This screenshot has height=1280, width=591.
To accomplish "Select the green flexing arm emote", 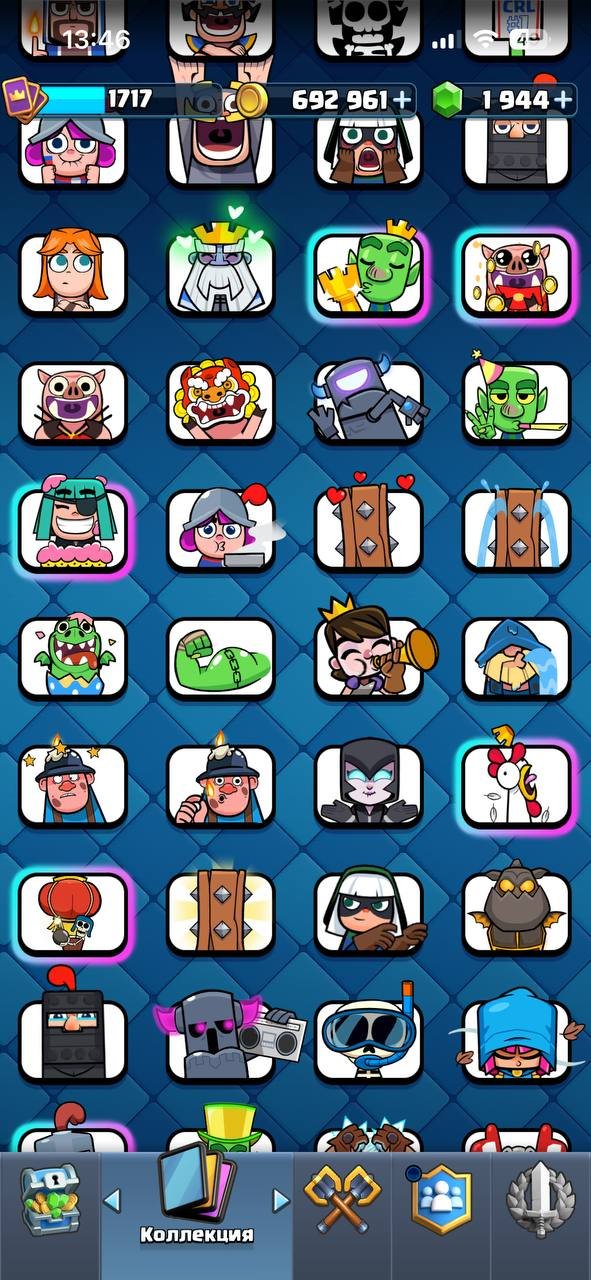I will 220,657.
